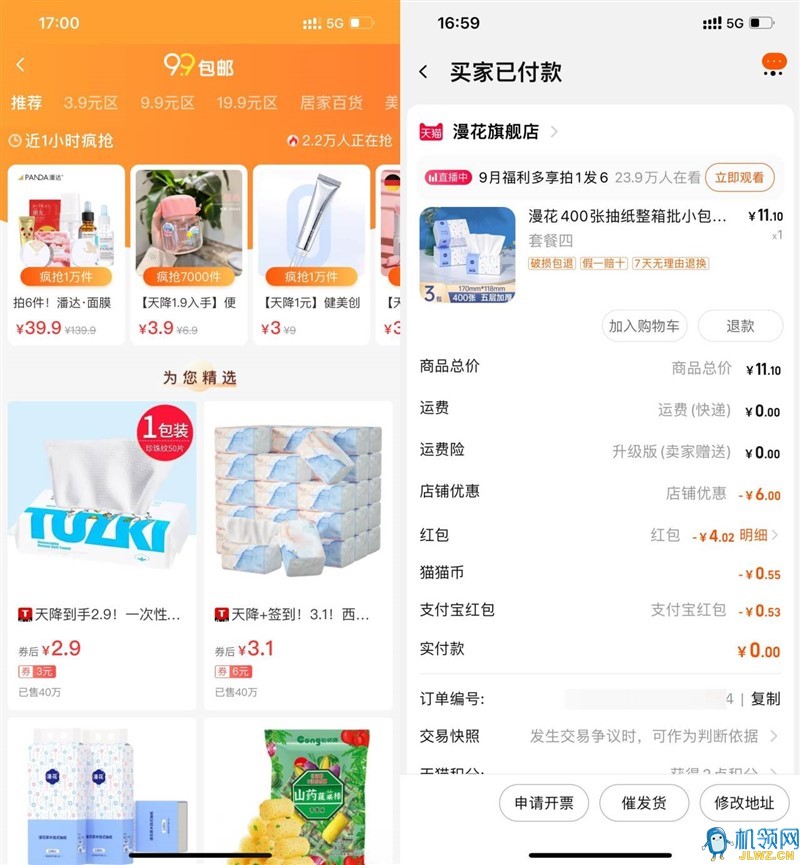Open the 健美创 ¥3 flash deal
The width and height of the screenshot is (800, 865).
(312, 255)
